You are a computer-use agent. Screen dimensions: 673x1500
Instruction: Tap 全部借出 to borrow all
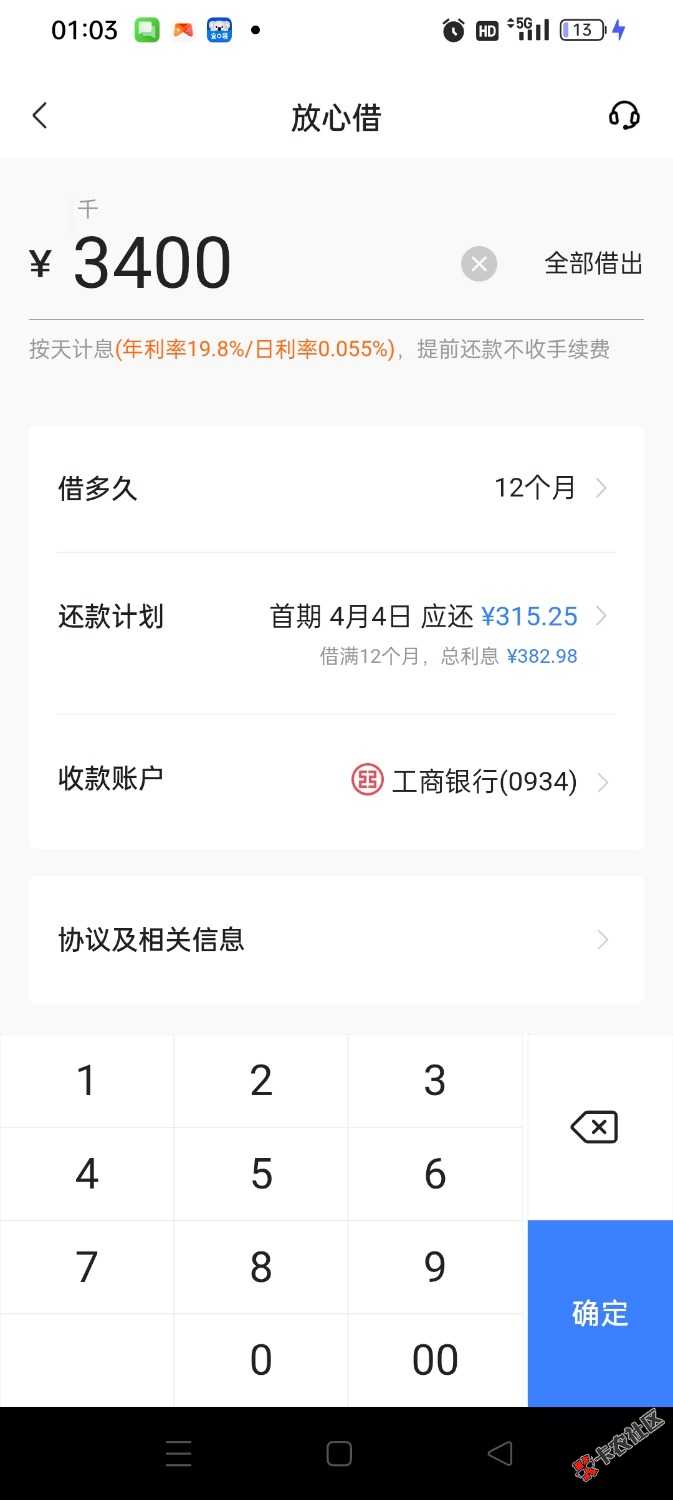pos(593,264)
